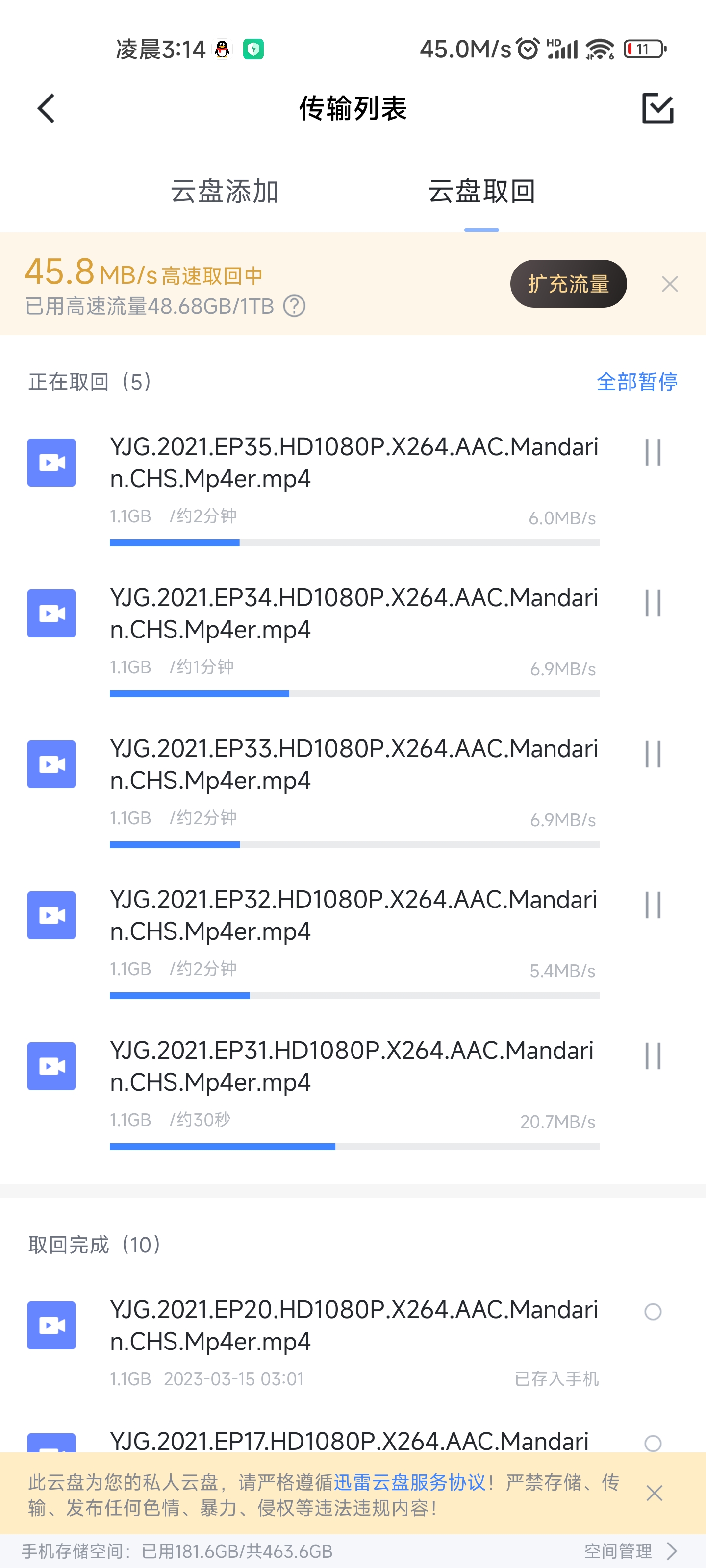Select the radio button for EP20

[x=653, y=1312]
